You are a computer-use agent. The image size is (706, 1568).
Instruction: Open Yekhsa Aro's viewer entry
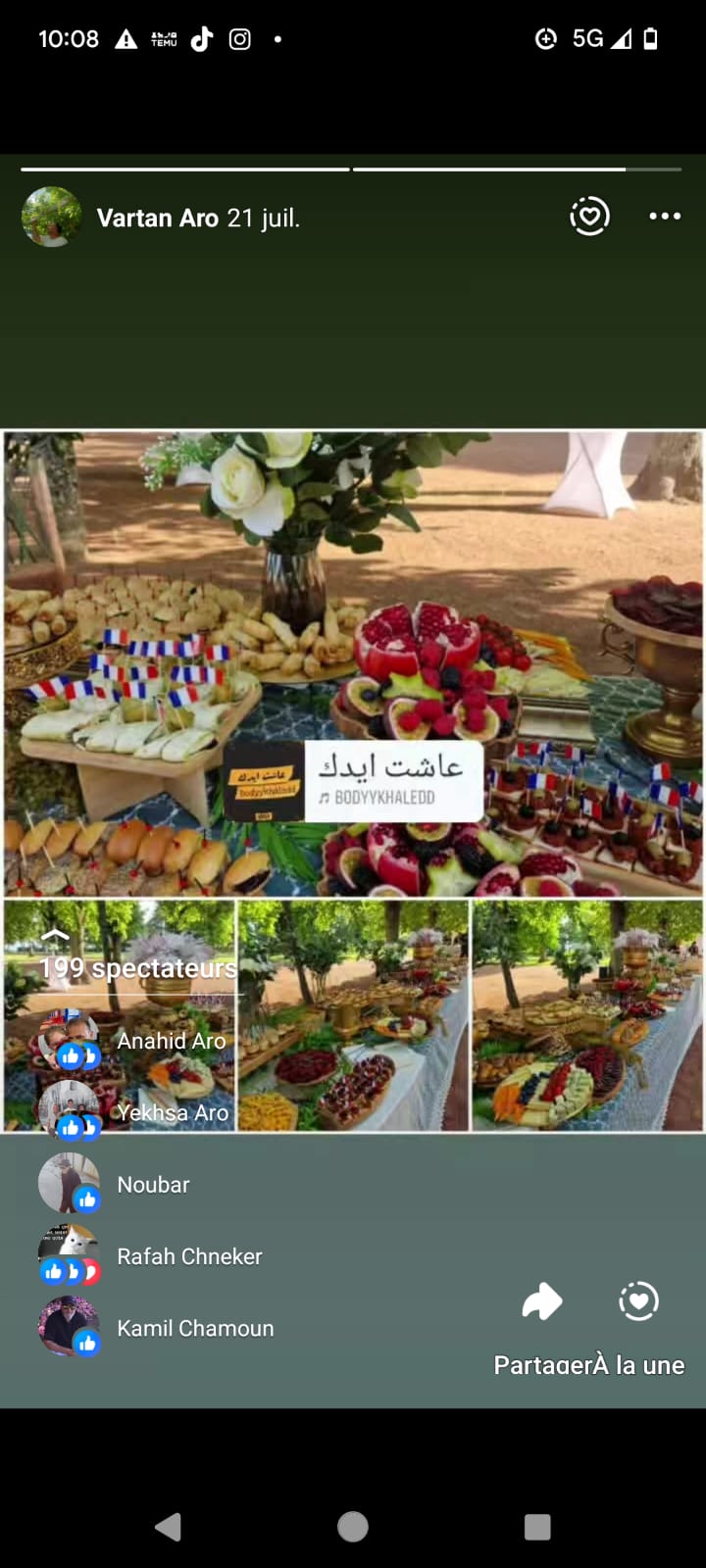coord(172,1112)
